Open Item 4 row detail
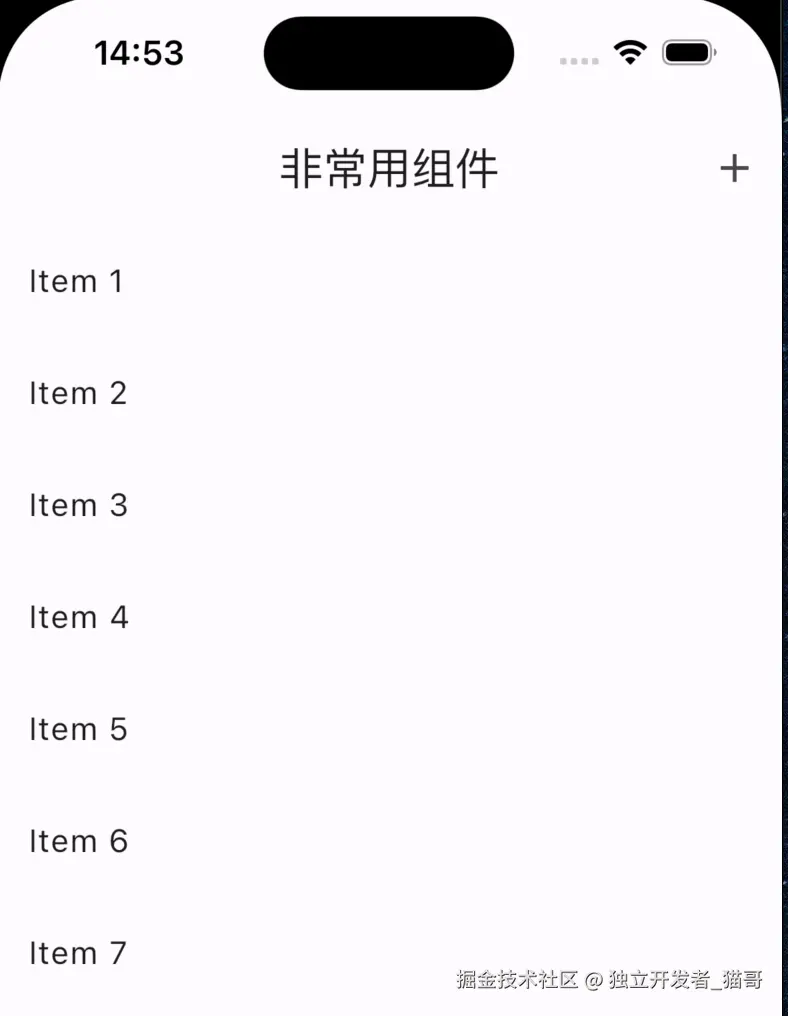 tap(300, 617)
